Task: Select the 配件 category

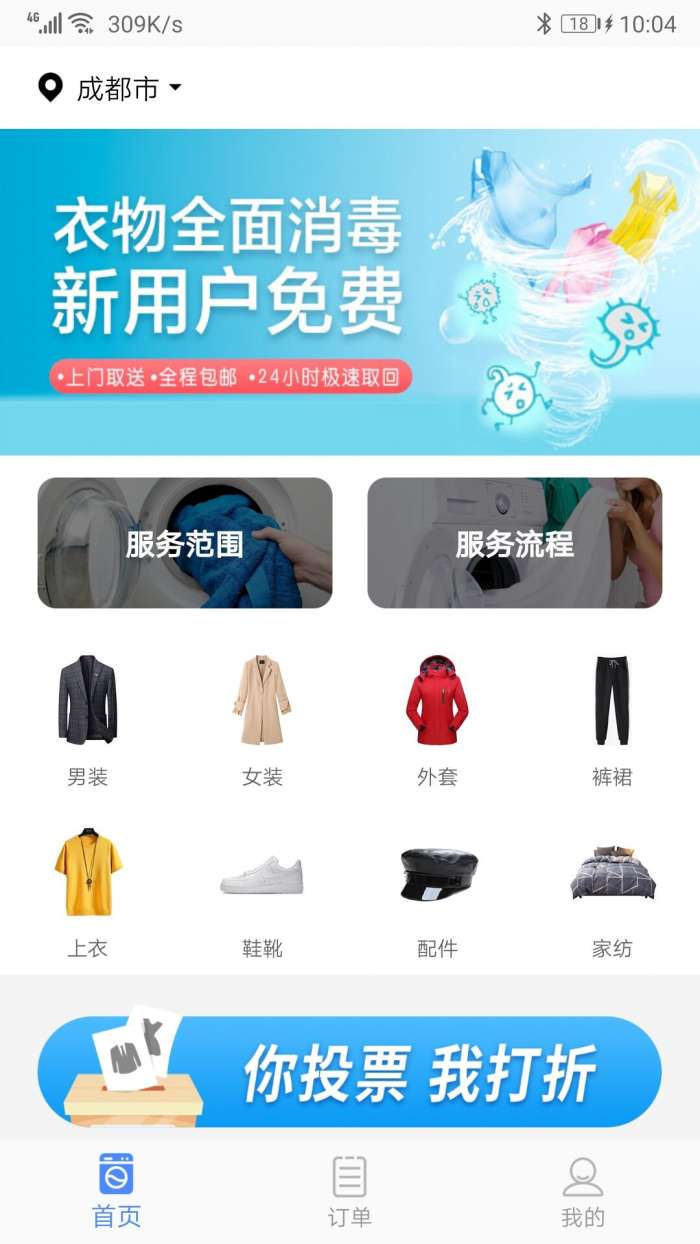Action: pos(437,890)
